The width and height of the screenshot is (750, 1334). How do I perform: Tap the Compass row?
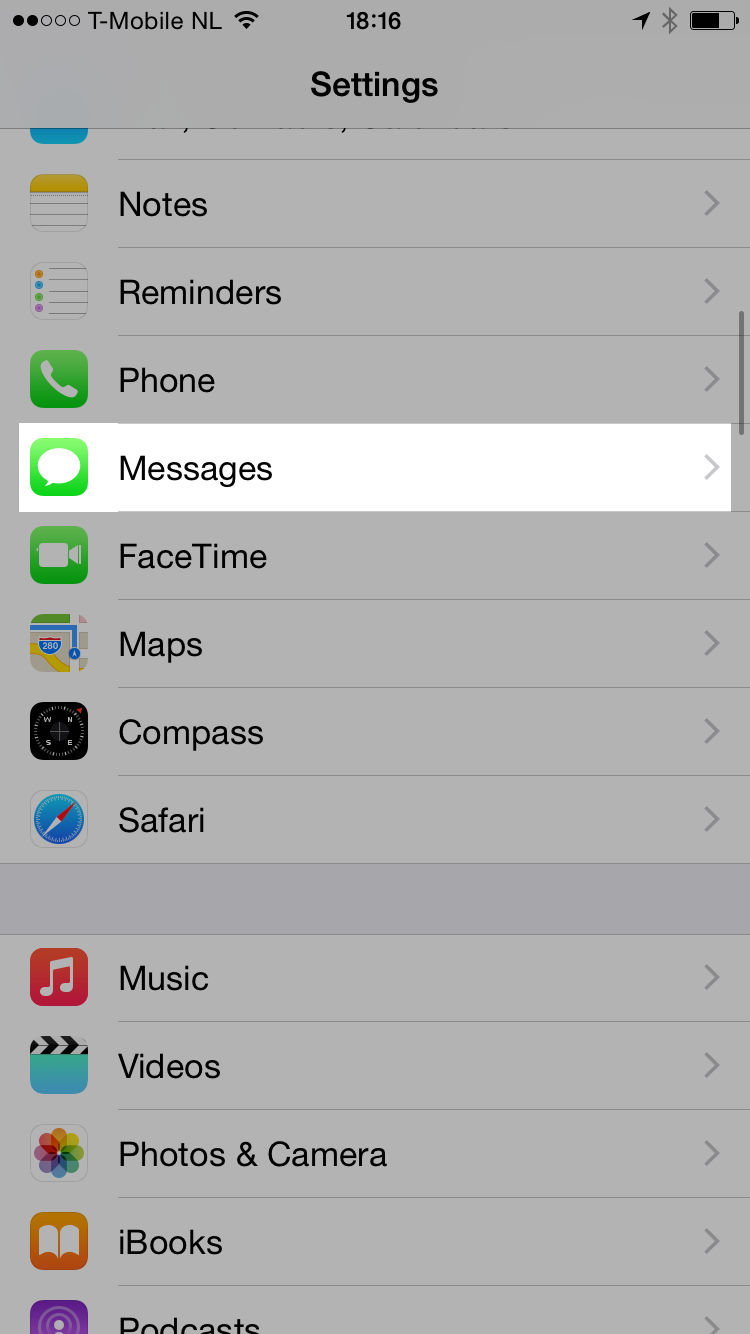tap(375, 732)
